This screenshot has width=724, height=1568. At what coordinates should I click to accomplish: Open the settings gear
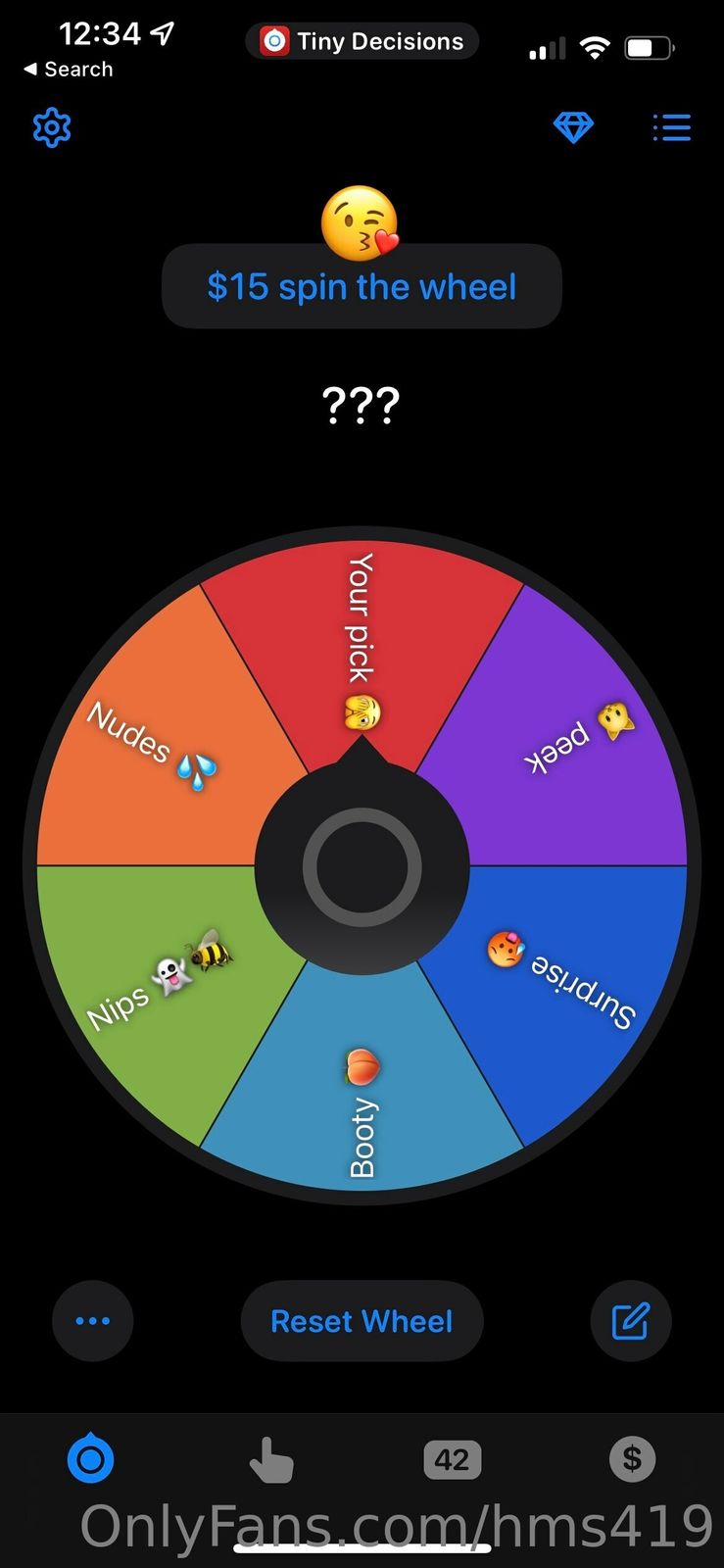click(52, 127)
